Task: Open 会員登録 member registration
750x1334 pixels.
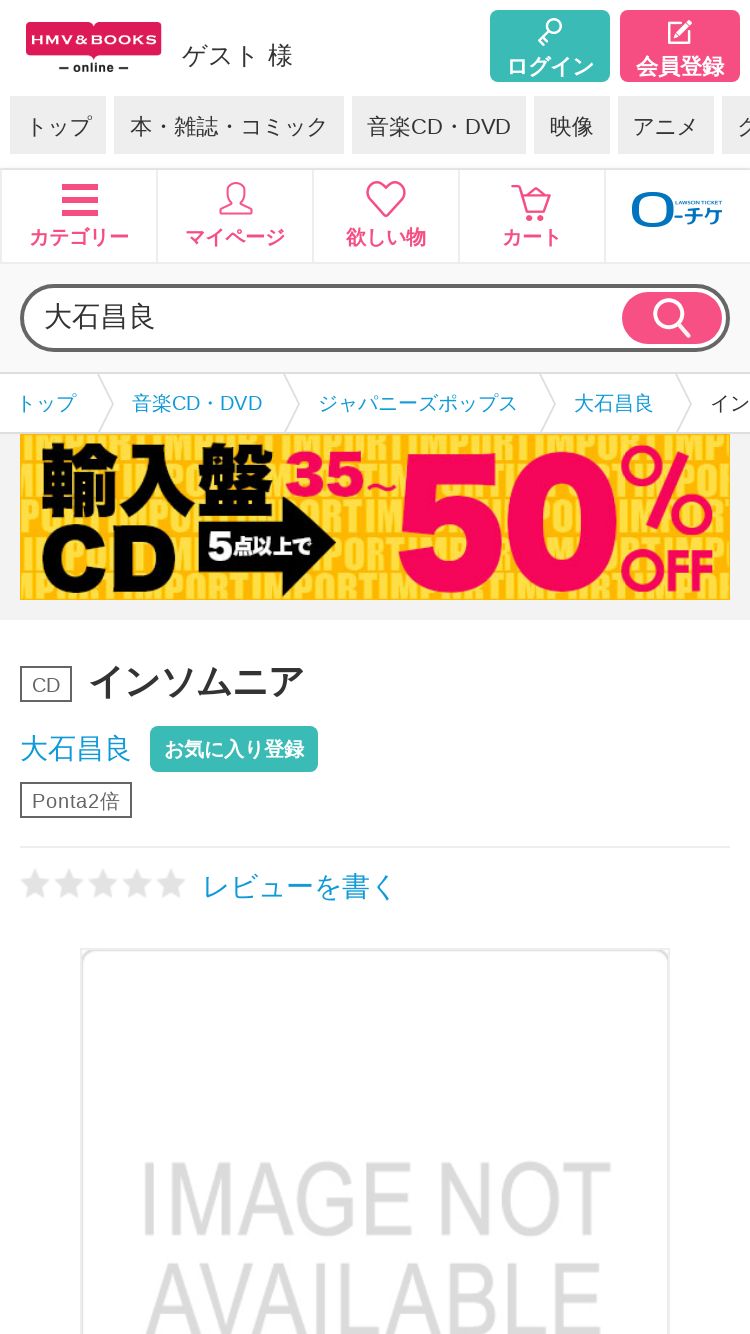Action: [679, 46]
